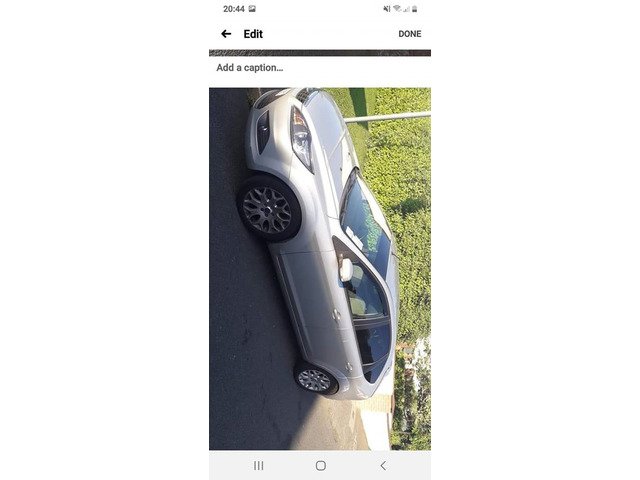The height and width of the screenshot is (480, 640).
Task: Open recent apps from navigation bar
Action: pyautogui.click(x=258, y=466)
